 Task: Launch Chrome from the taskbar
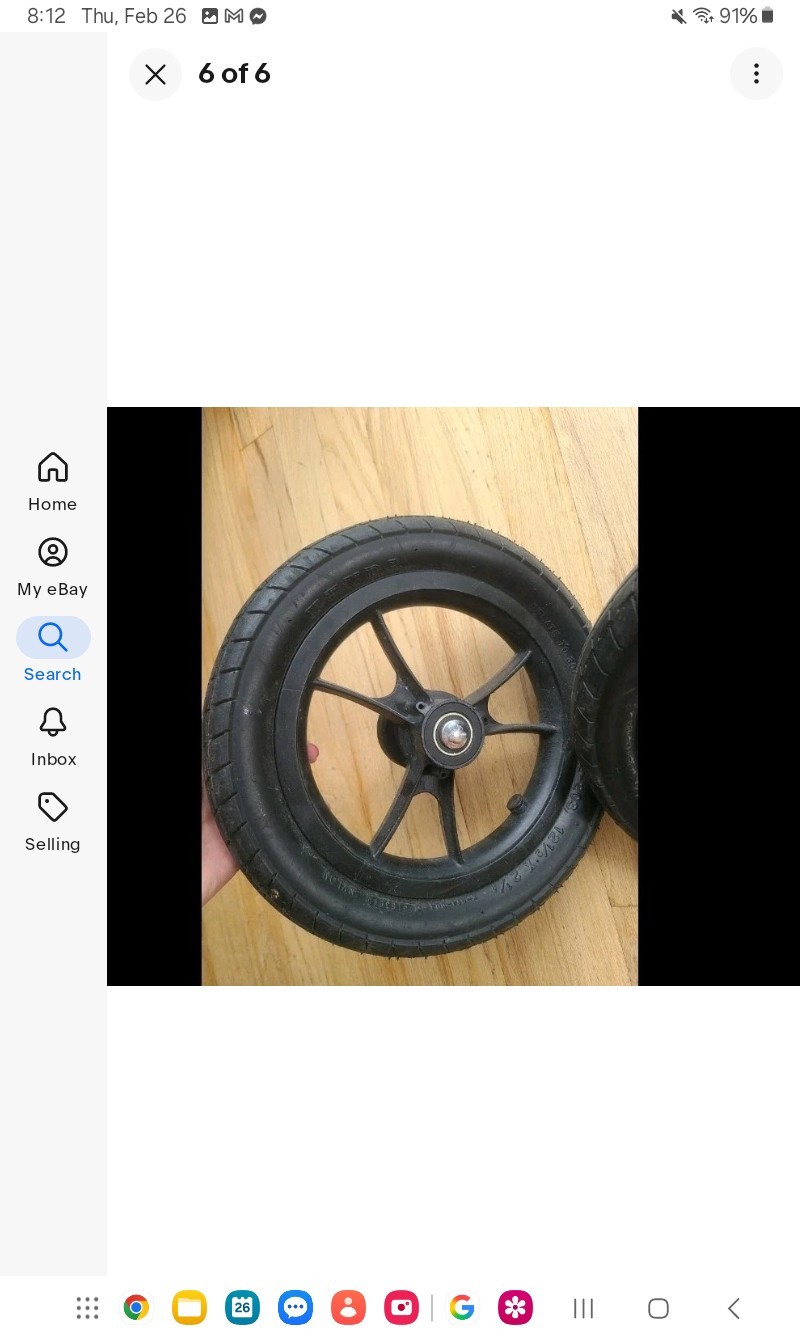tap(136, 1307)
